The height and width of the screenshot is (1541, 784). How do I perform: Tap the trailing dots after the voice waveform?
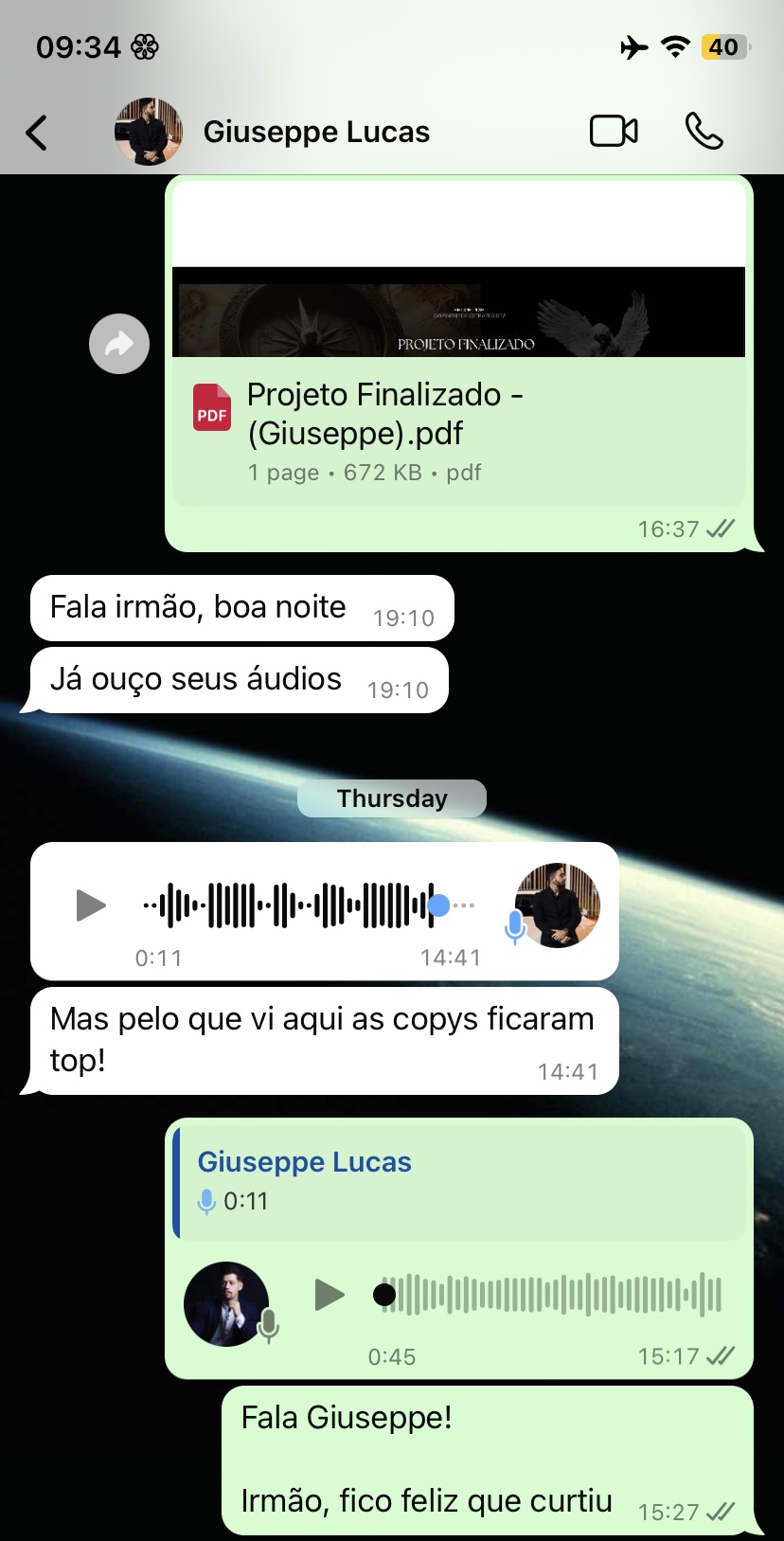pyautogui.click(x=466, y=905)
